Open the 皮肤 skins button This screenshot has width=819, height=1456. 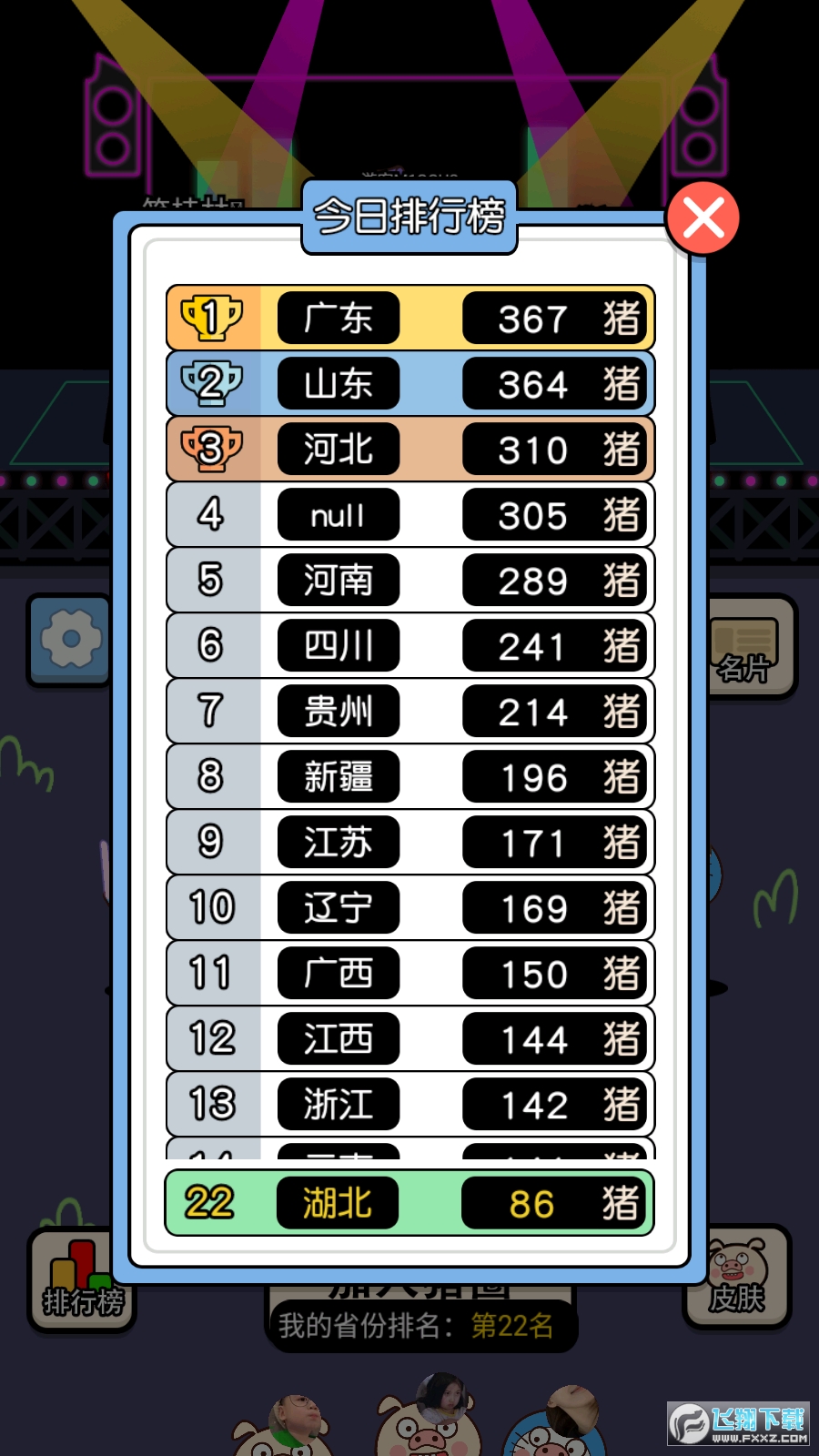(739, 1276)
